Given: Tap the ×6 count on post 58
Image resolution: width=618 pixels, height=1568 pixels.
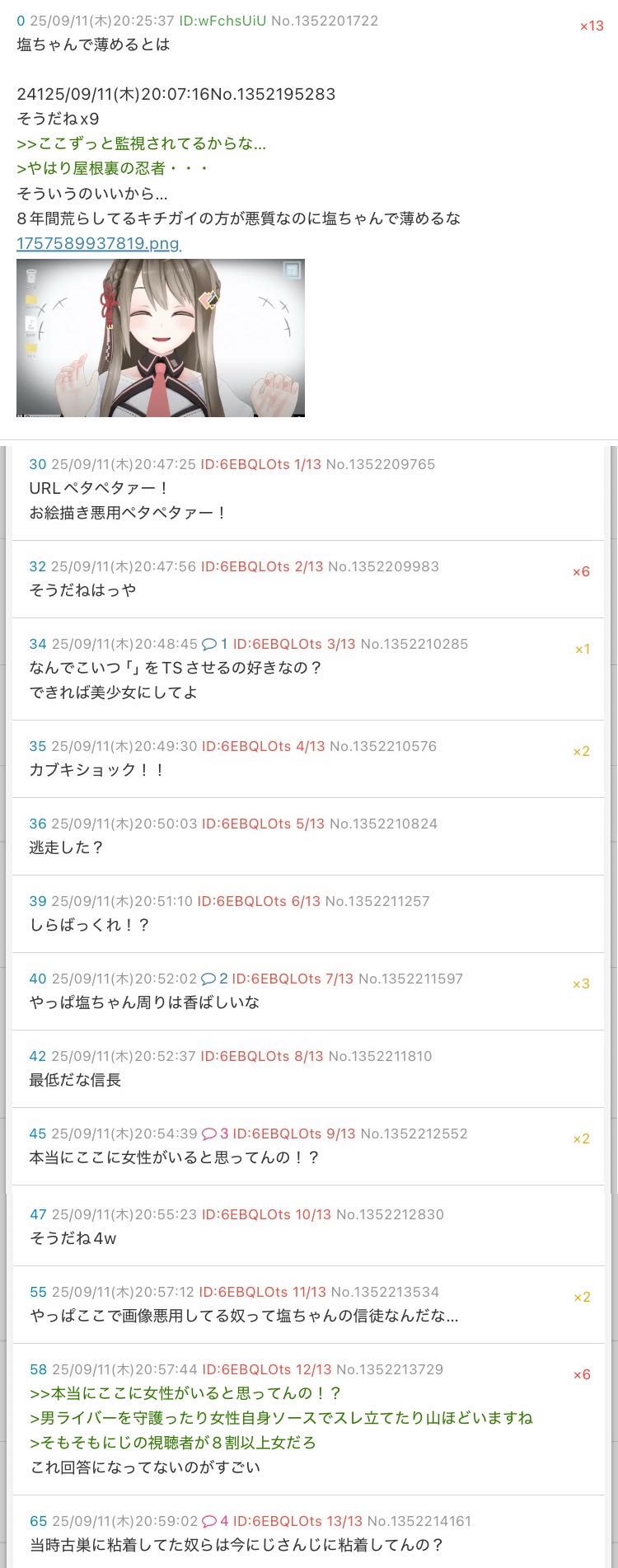Looking at the screenshot, I should tap(581, 1374).
